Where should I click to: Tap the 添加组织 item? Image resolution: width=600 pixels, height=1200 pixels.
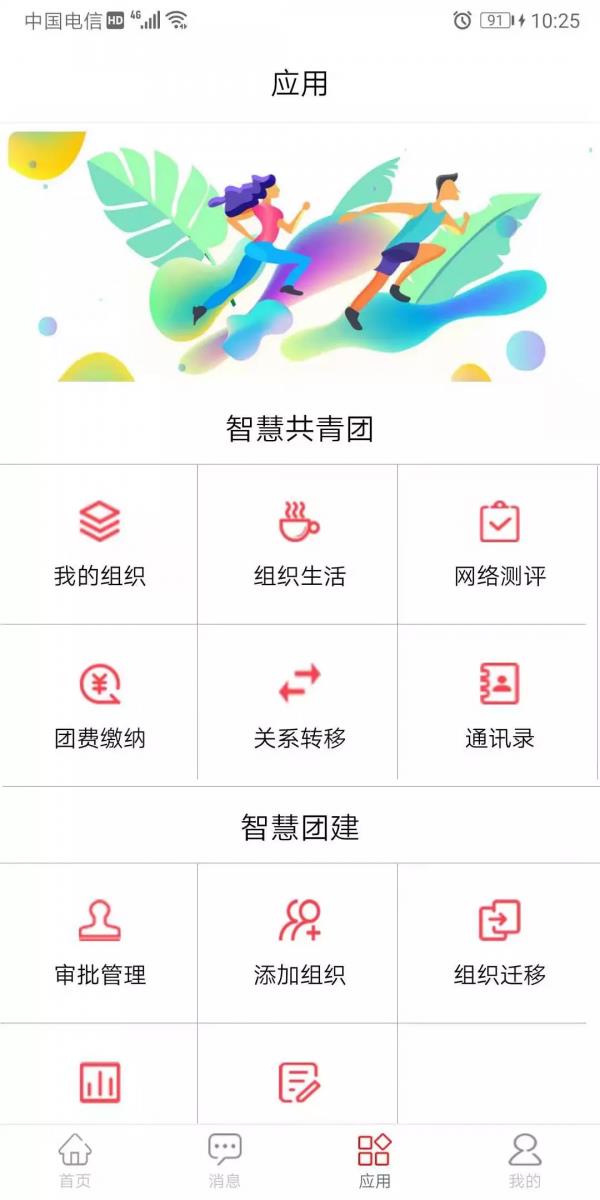pyautogui.click(x=299, y=943)
